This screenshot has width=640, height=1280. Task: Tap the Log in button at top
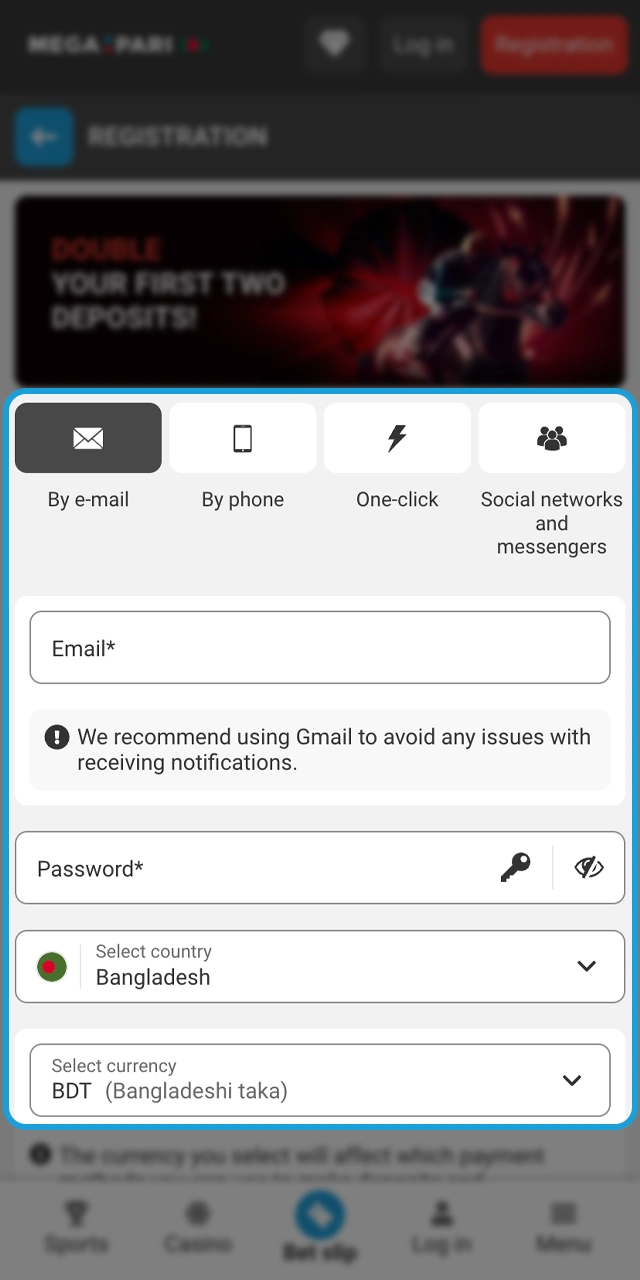[x=423, y=45]
